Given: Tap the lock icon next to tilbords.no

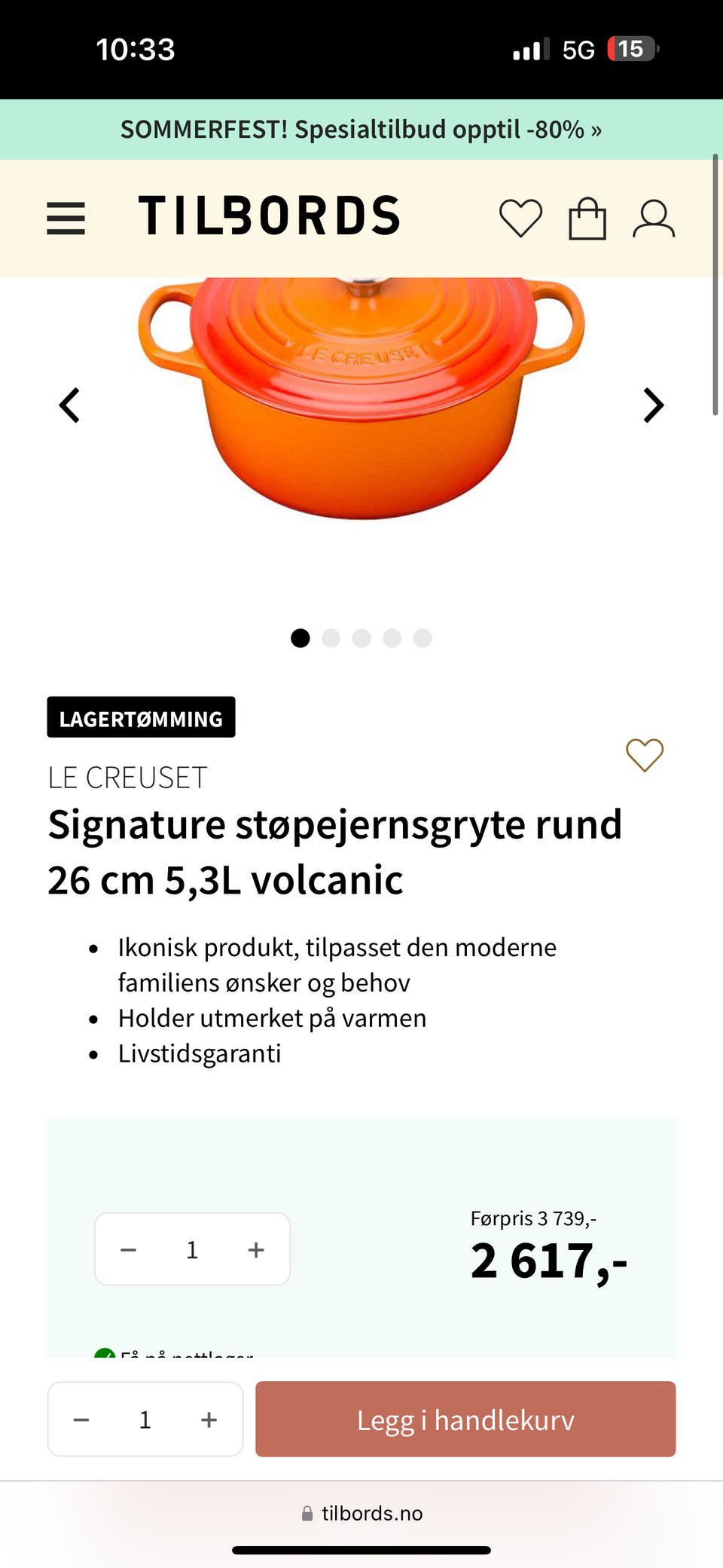Looking at the screenshot, I should coord(307,1514).
